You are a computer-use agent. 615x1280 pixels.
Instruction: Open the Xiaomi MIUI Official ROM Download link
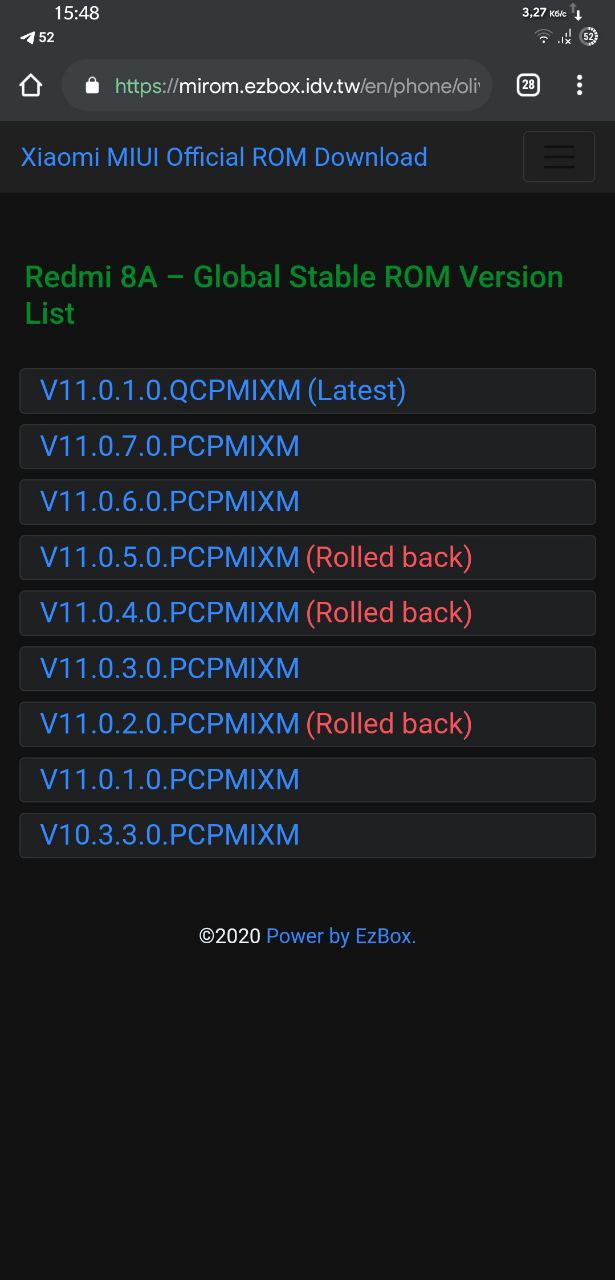[x=224, y=157]
